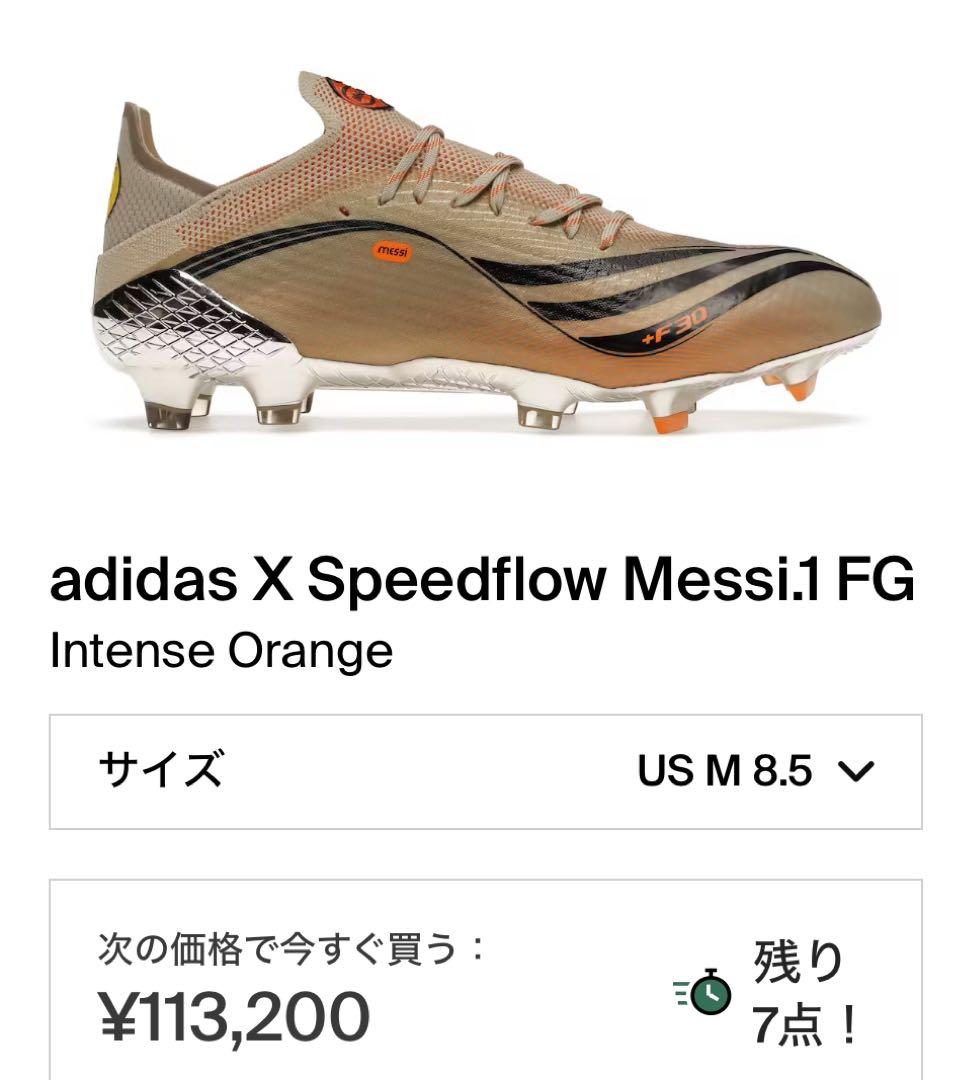Image resolution: width=972 pixels, height=1080 pixels.
Task: Open the US M 8.5 size dropdown
Action: coord(486,768)
